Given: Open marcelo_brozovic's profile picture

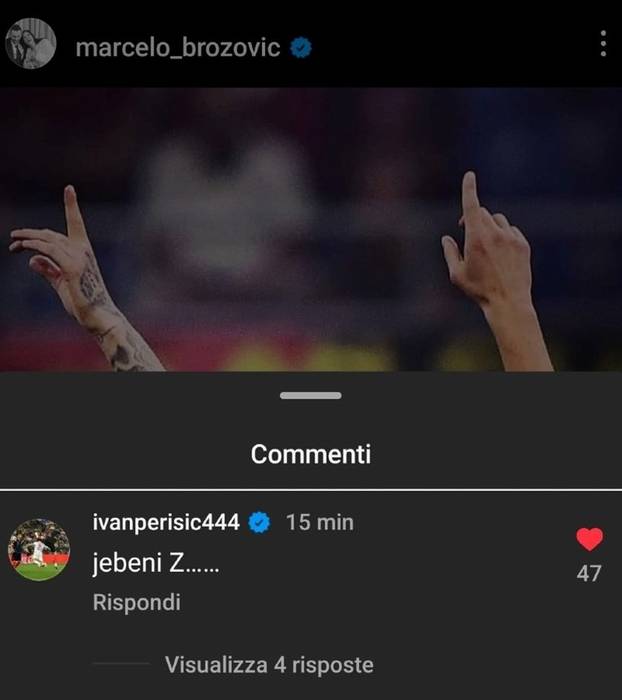Looking at the screenshot, I should [31, 45].
